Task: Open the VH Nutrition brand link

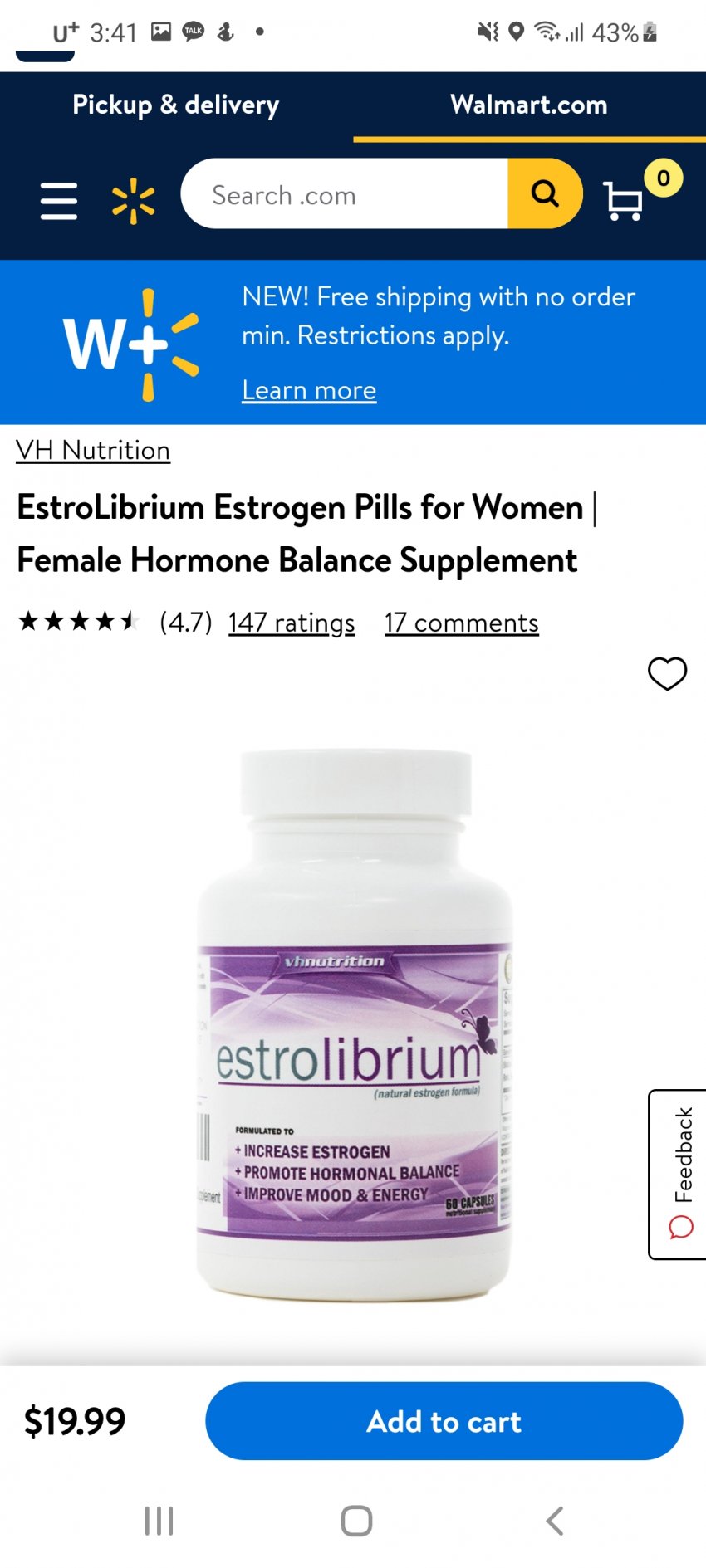Action: [x=93, y=451]
